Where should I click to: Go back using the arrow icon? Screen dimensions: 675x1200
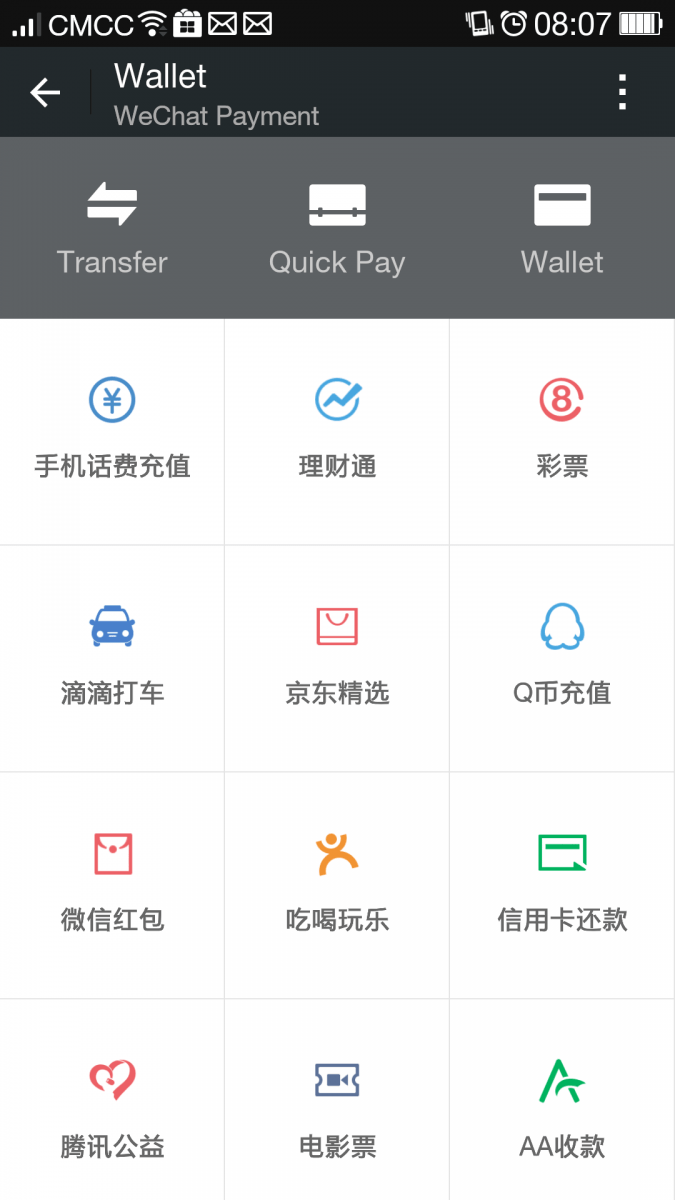pos(45,93)
